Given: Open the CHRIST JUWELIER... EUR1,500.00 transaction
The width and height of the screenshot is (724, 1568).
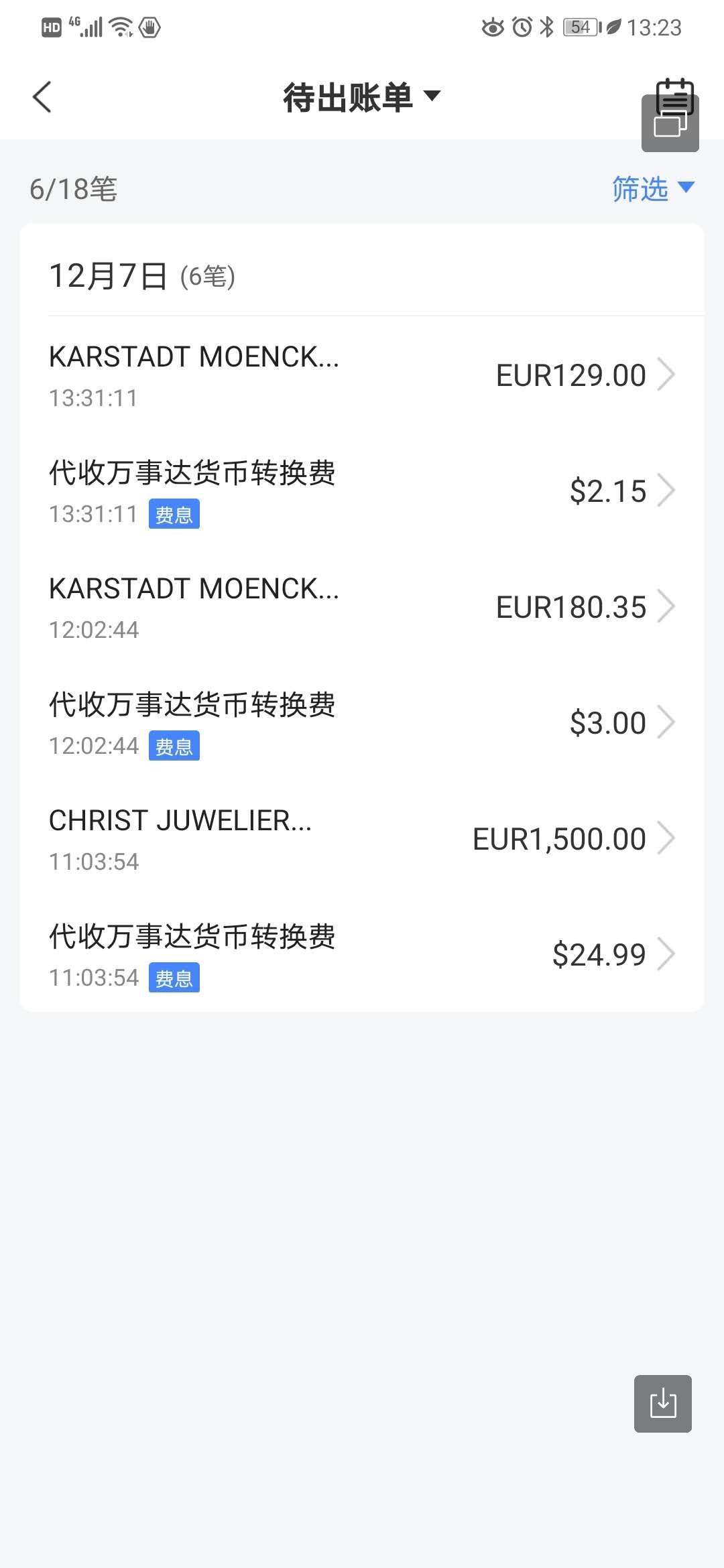Looking at the screenshot, I should (x=362, y=838).
